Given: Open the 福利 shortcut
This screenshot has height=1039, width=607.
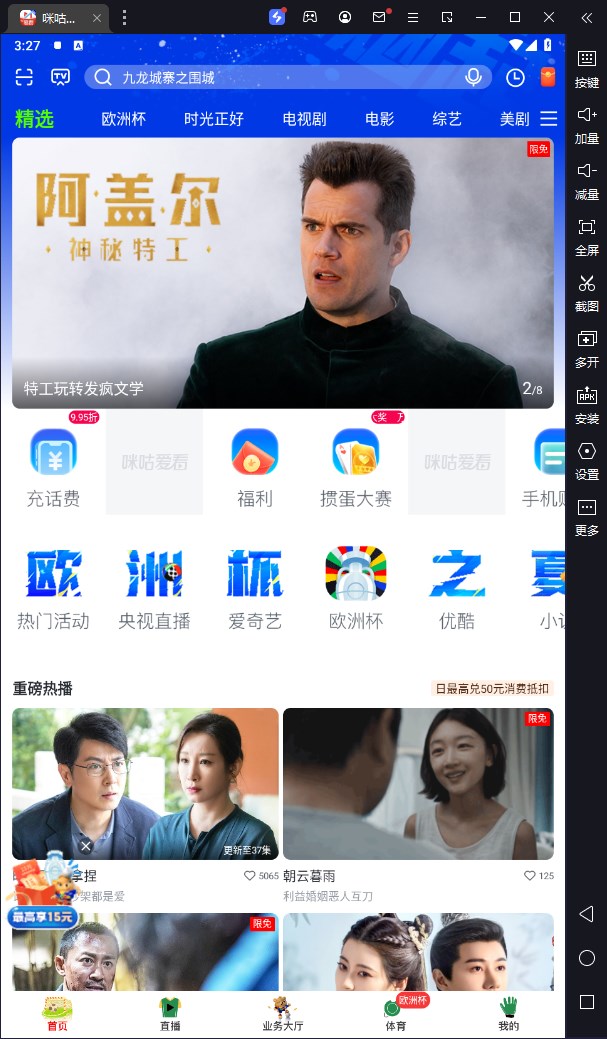Looking at the screenshot, I should pos(254,466).
